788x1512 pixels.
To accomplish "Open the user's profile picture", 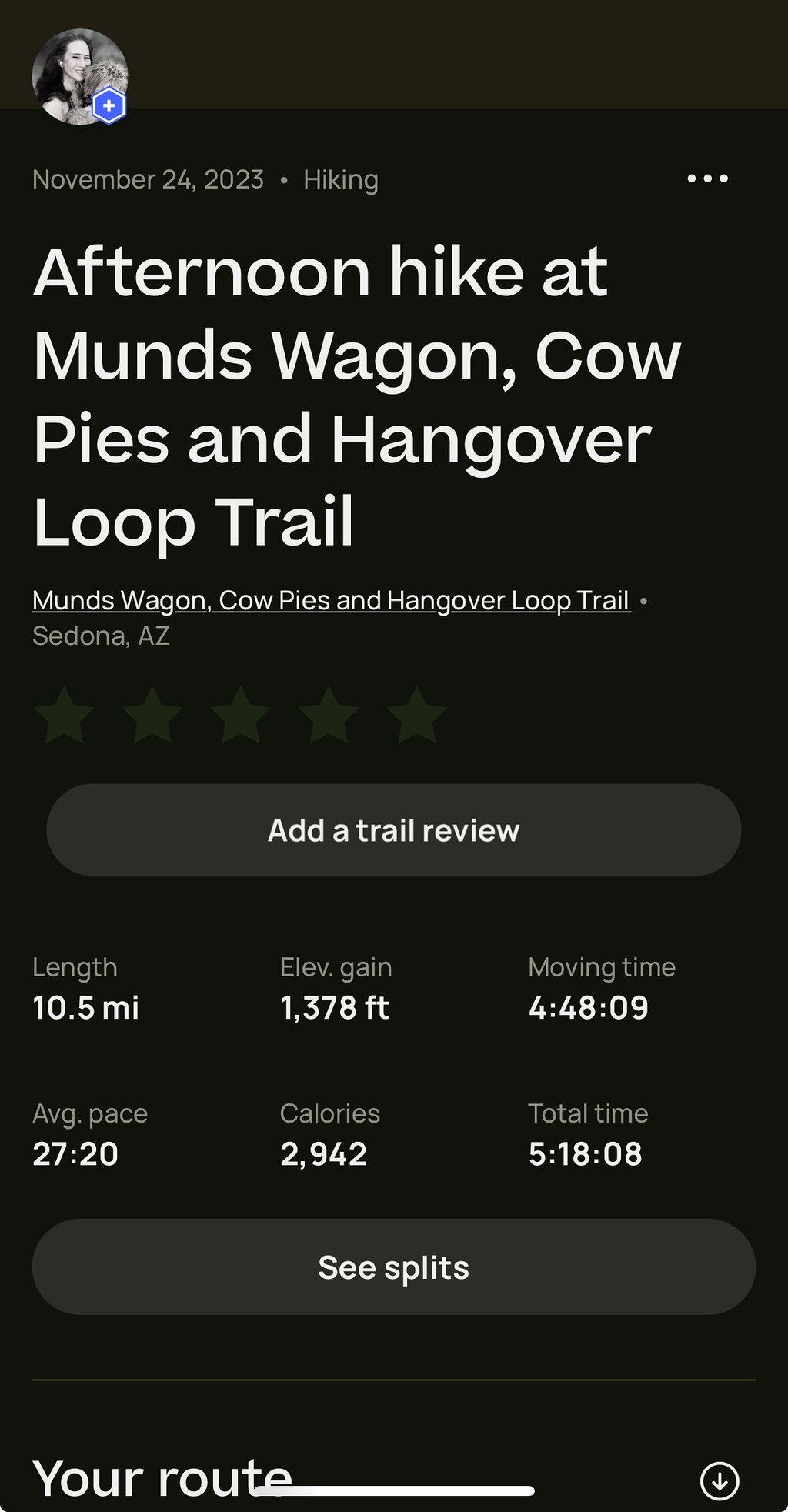I will (x=80, y=76).
